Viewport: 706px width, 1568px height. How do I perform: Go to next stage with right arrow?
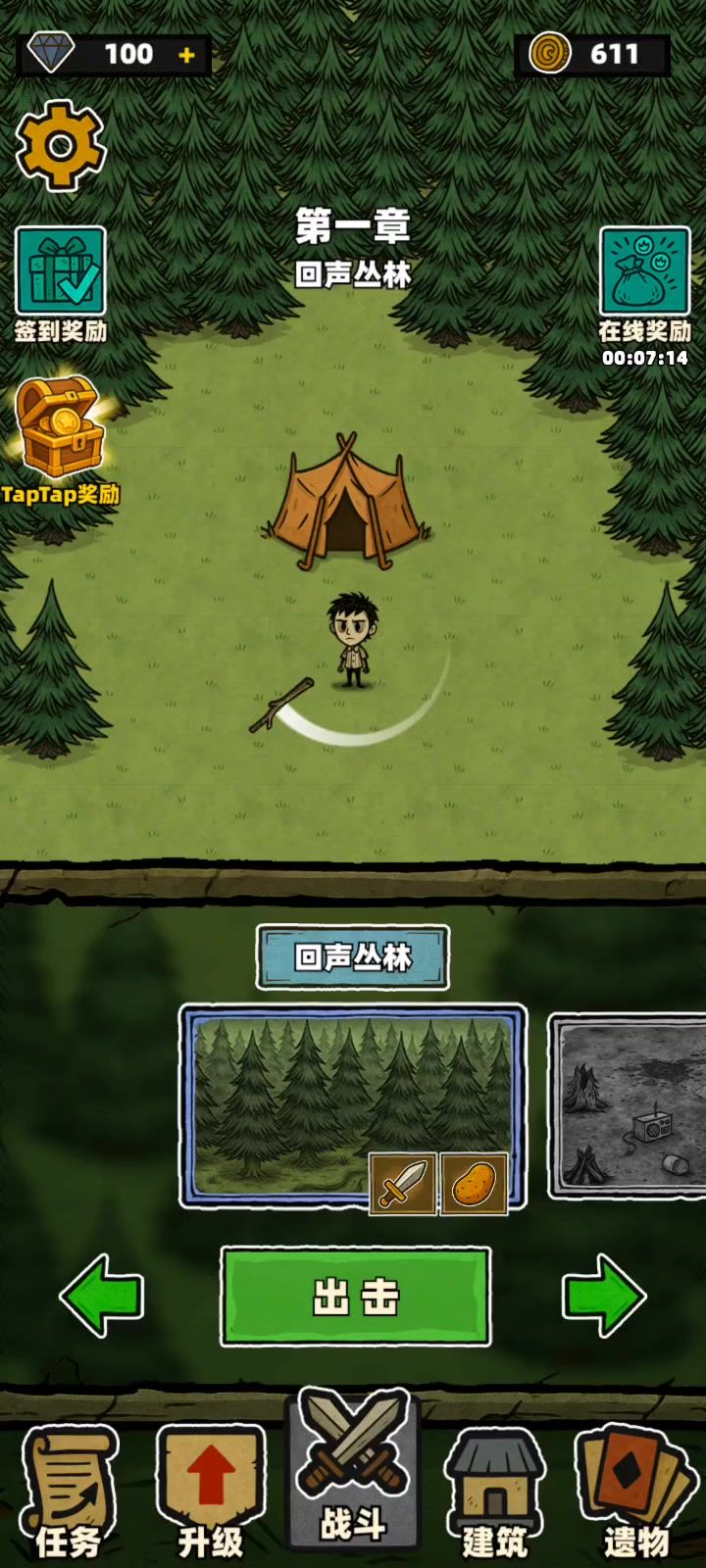[604, 1296]
